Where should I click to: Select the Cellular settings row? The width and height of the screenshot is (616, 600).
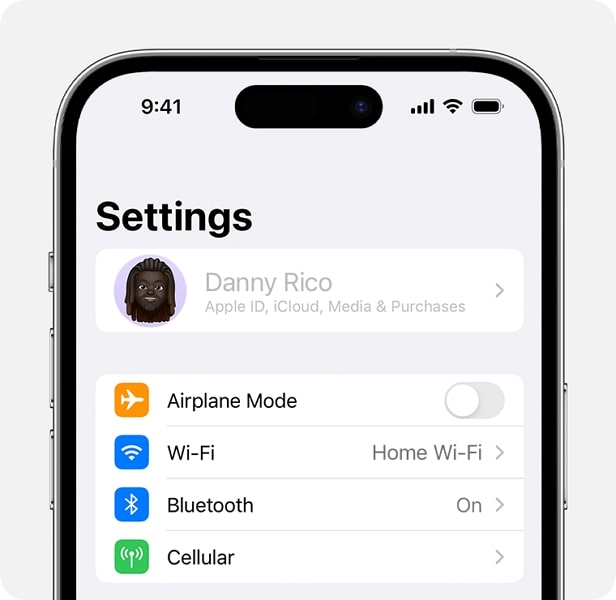(x=309, y=557)
